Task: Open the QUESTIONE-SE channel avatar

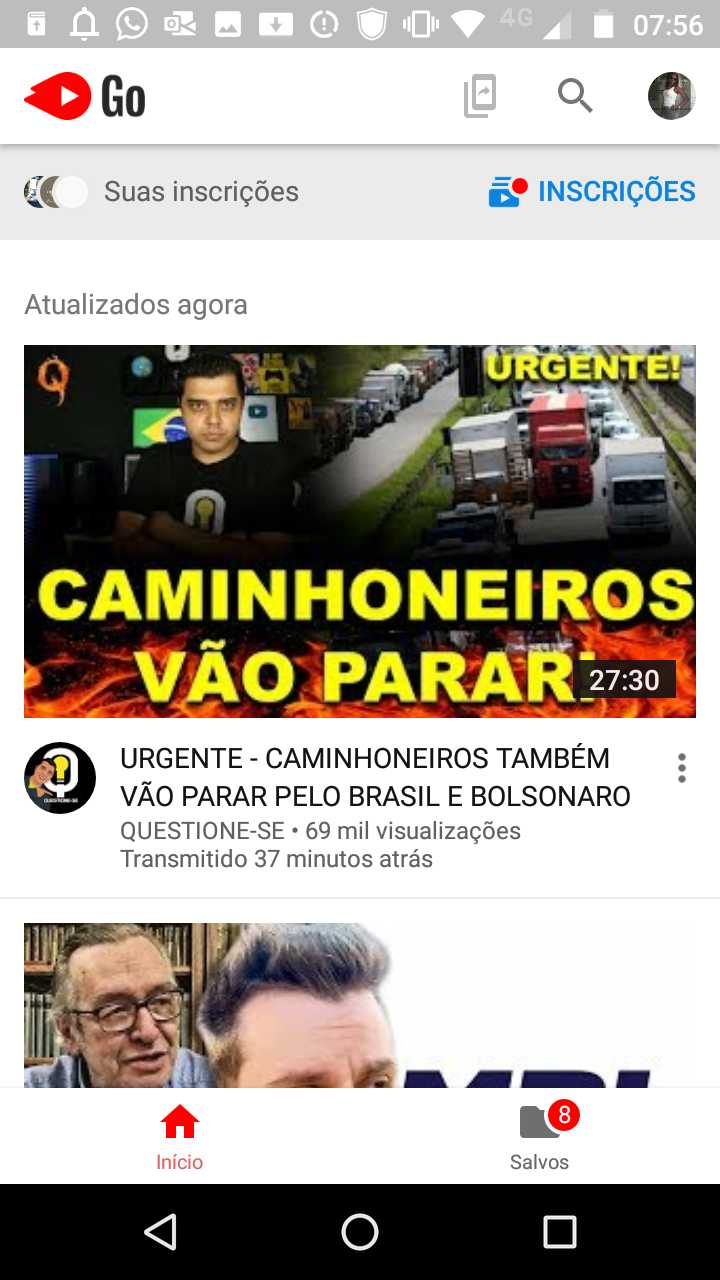Action: (x=60, y=777)
